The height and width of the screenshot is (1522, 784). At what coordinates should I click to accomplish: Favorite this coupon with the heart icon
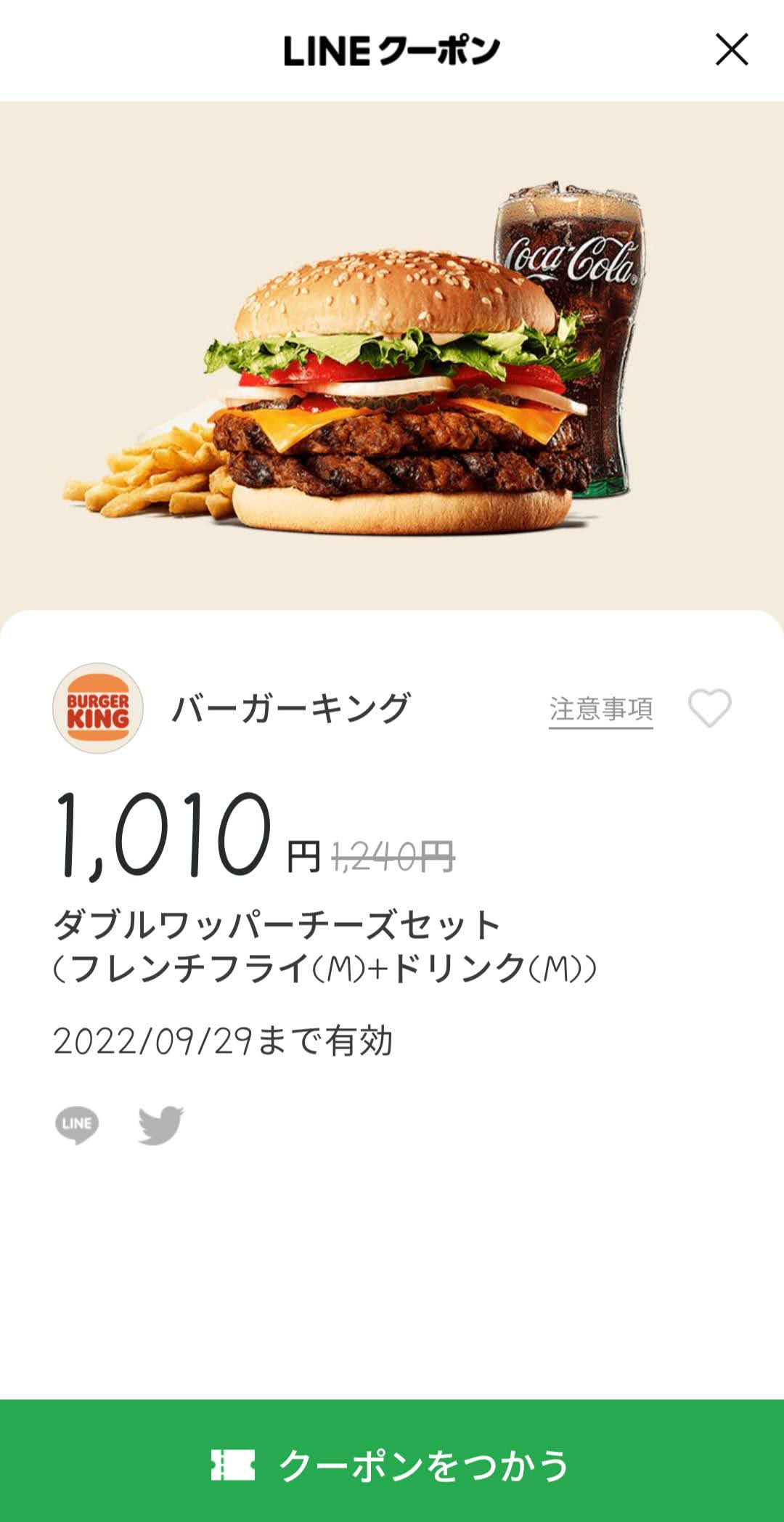[x=710, y=708]
